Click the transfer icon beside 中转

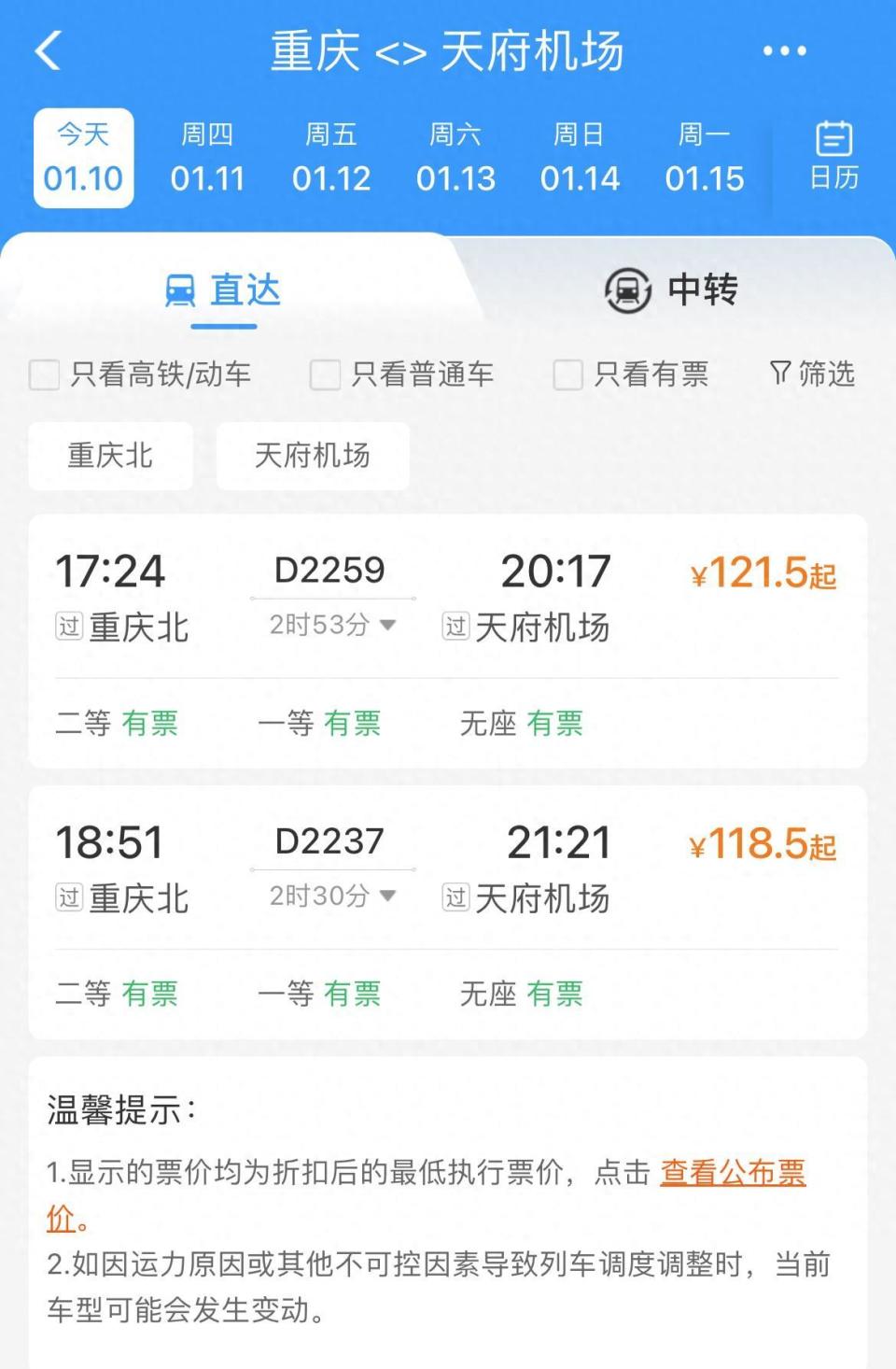tap(625, 289)
